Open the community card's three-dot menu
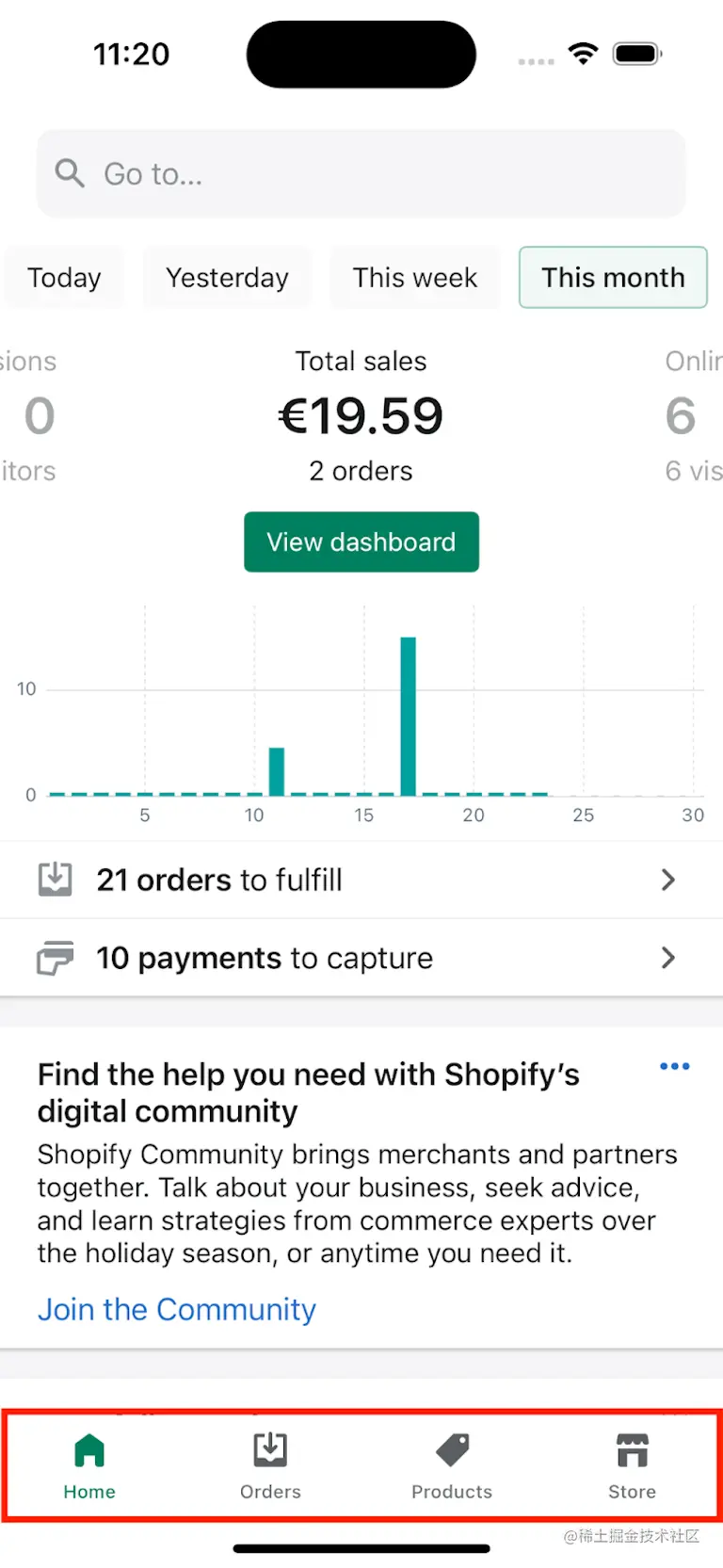 (x=674, y=1066)
